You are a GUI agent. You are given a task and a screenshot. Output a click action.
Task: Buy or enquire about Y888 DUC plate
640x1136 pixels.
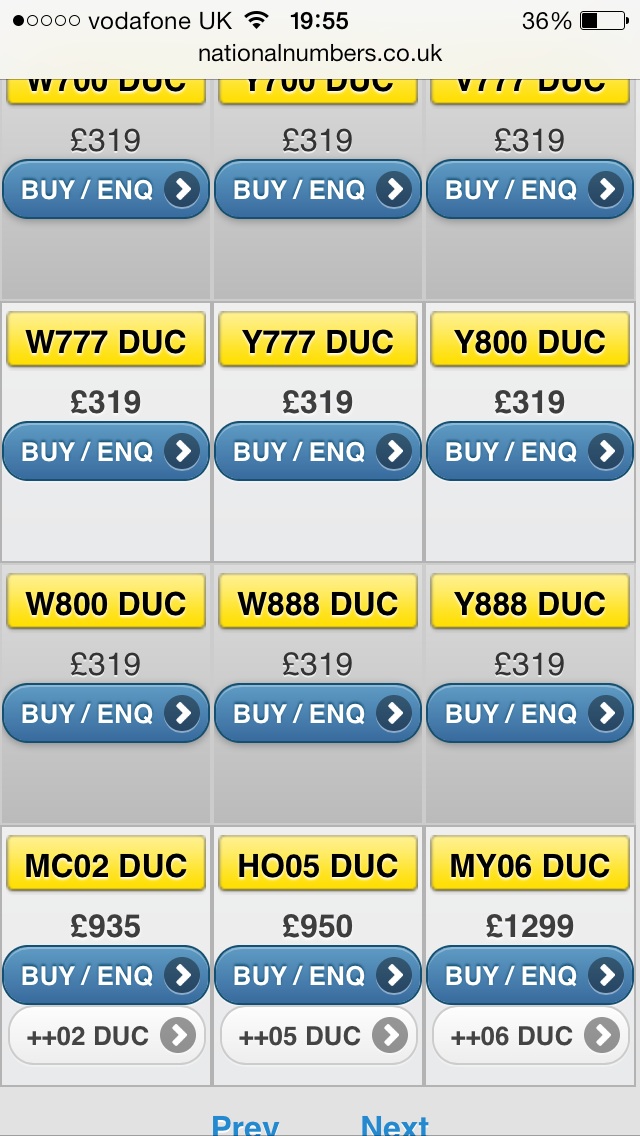tap(530, 714)
